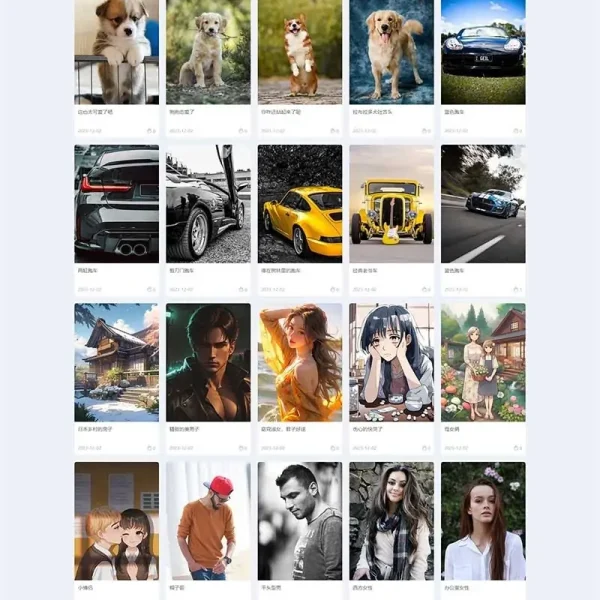Image resolution: width=600 pixels, height=600 pixels.
Task: Open the sad anime girl card
Action: click(391, 362)
